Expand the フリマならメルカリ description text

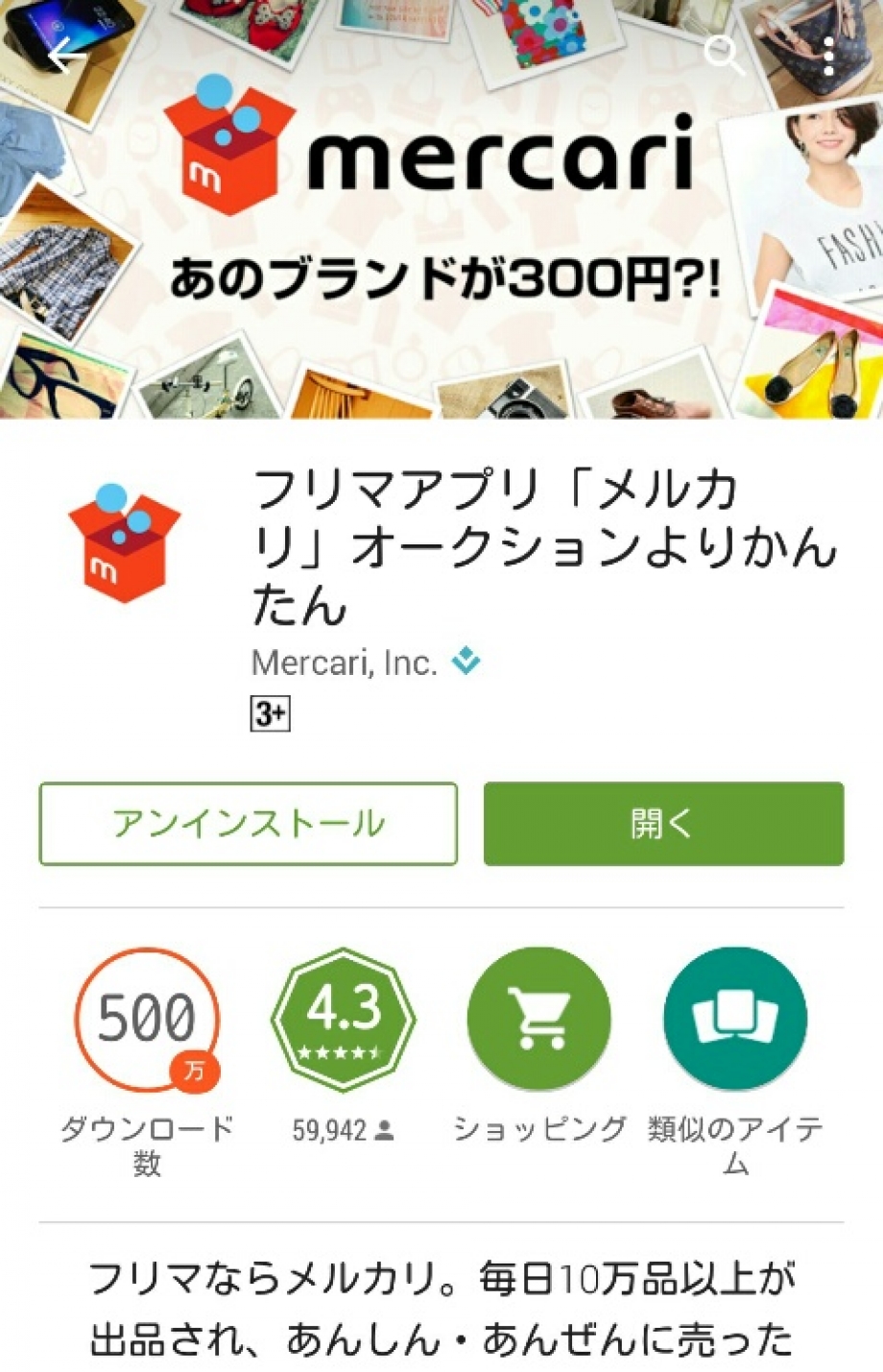pos(441,1308)
